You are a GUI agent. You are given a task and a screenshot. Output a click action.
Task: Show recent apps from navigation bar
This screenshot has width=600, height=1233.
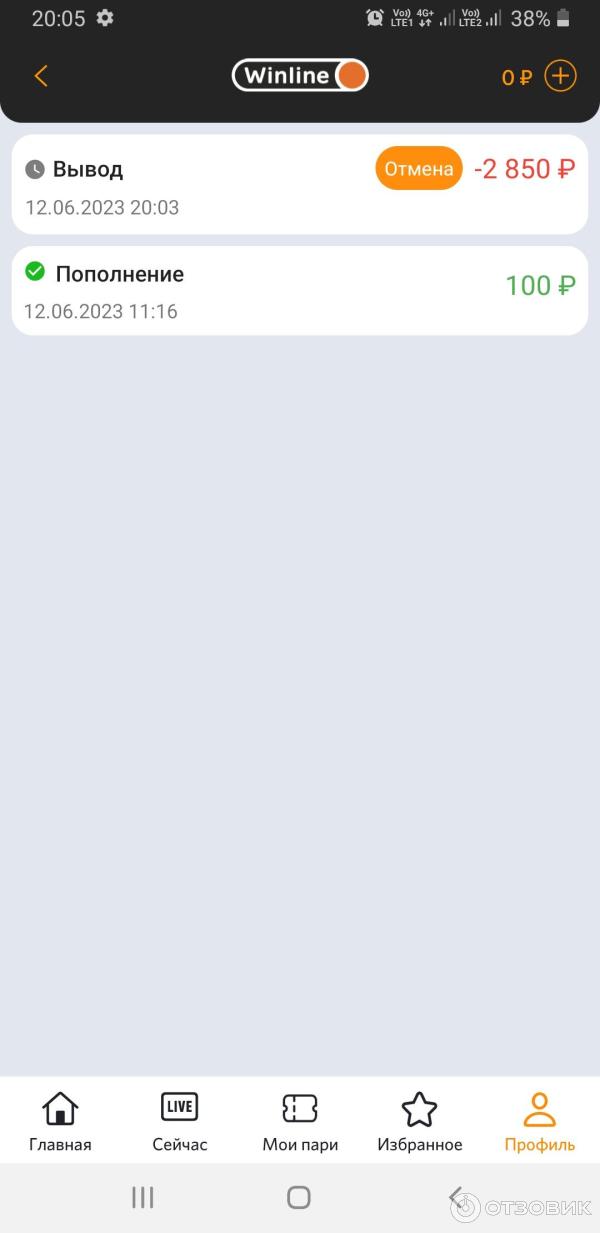pos(143,1197)
